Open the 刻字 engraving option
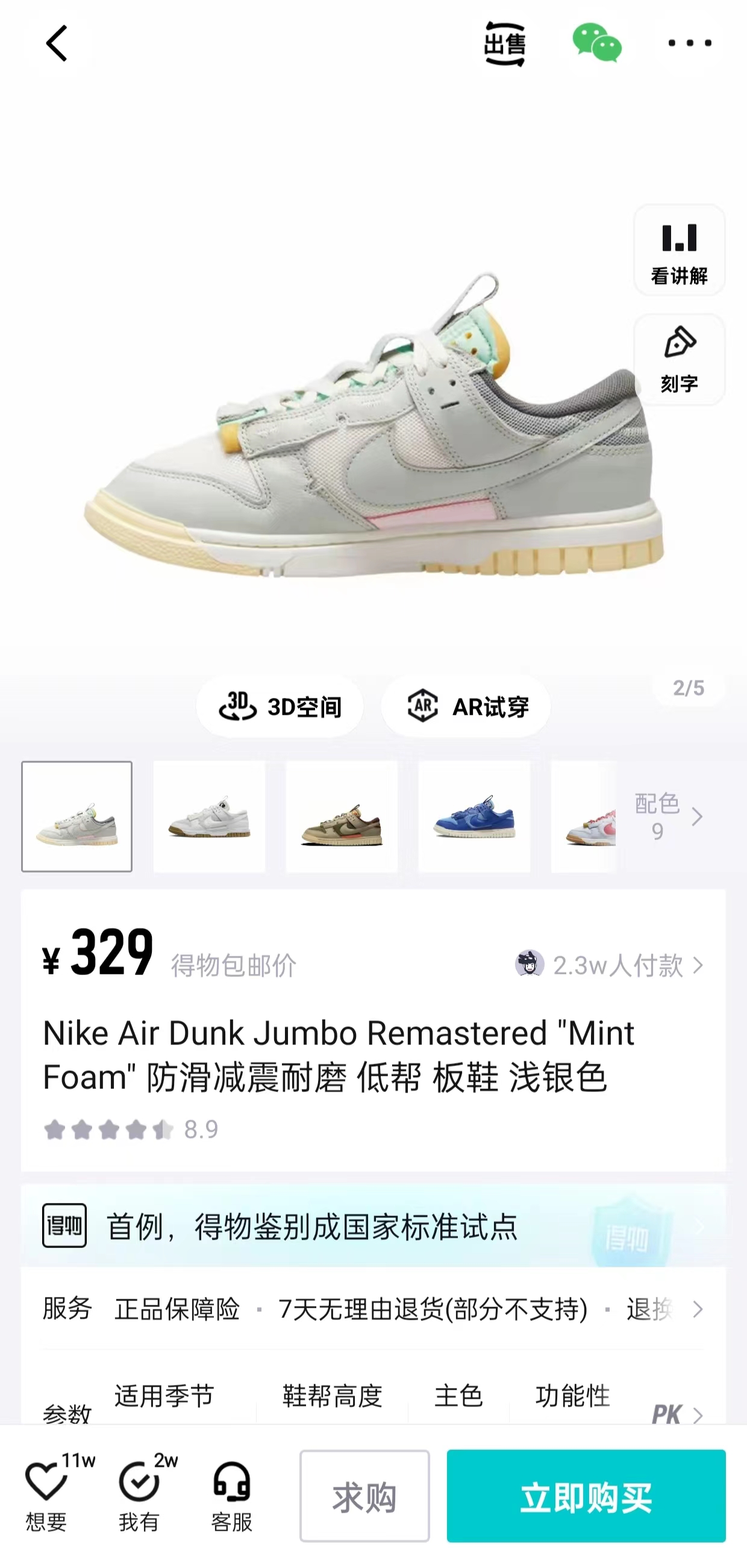This screenshot has height=1568, width=747. (x=679, y=359)
